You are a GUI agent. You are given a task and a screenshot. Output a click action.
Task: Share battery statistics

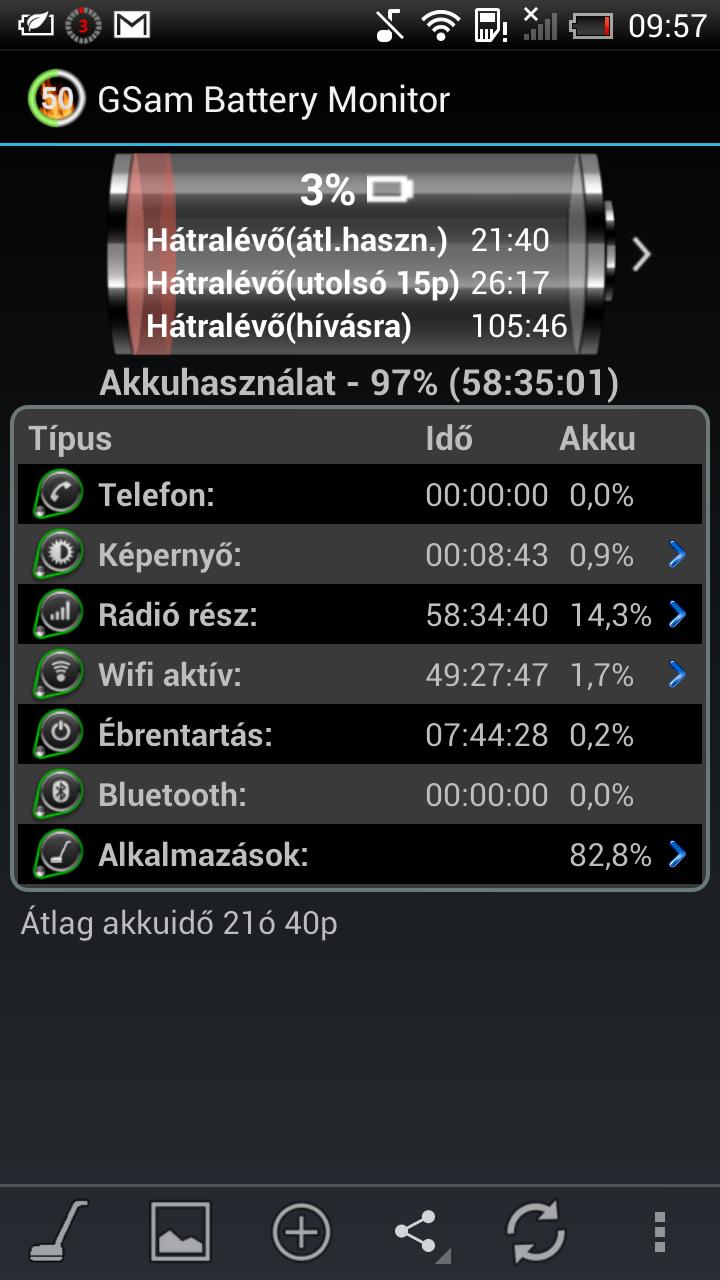click(419, 1233)
